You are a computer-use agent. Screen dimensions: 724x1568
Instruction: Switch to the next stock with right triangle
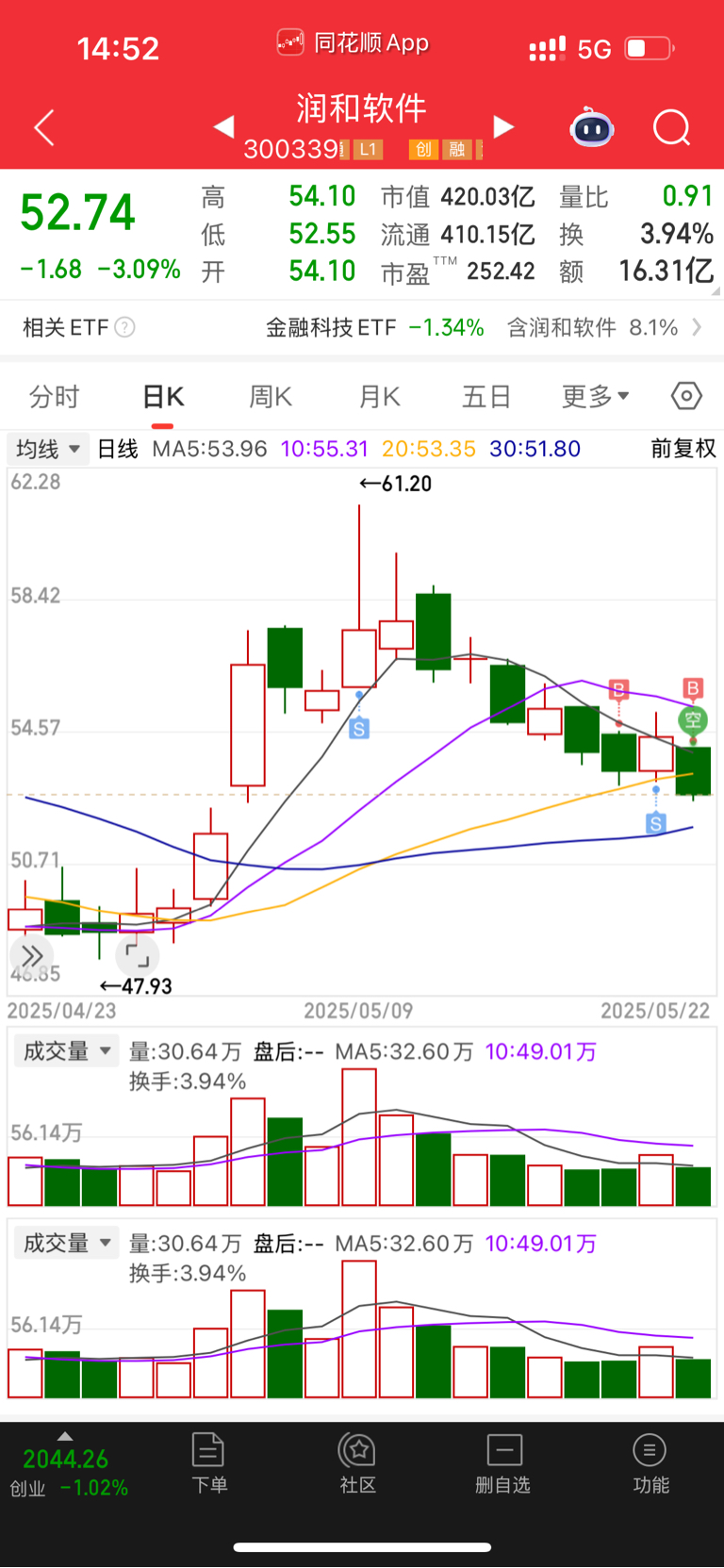[x=503, y=127]
